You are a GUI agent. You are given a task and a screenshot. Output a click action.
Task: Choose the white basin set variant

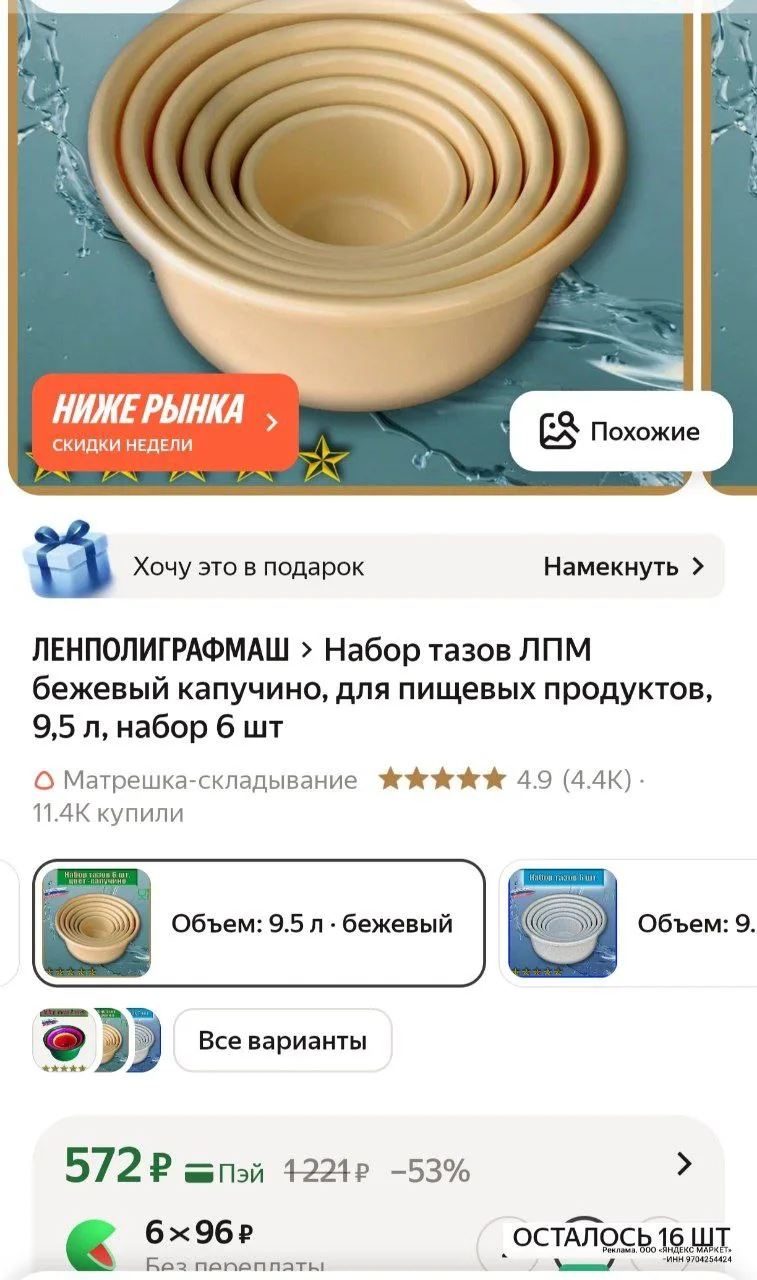click(x=630, y=923)
